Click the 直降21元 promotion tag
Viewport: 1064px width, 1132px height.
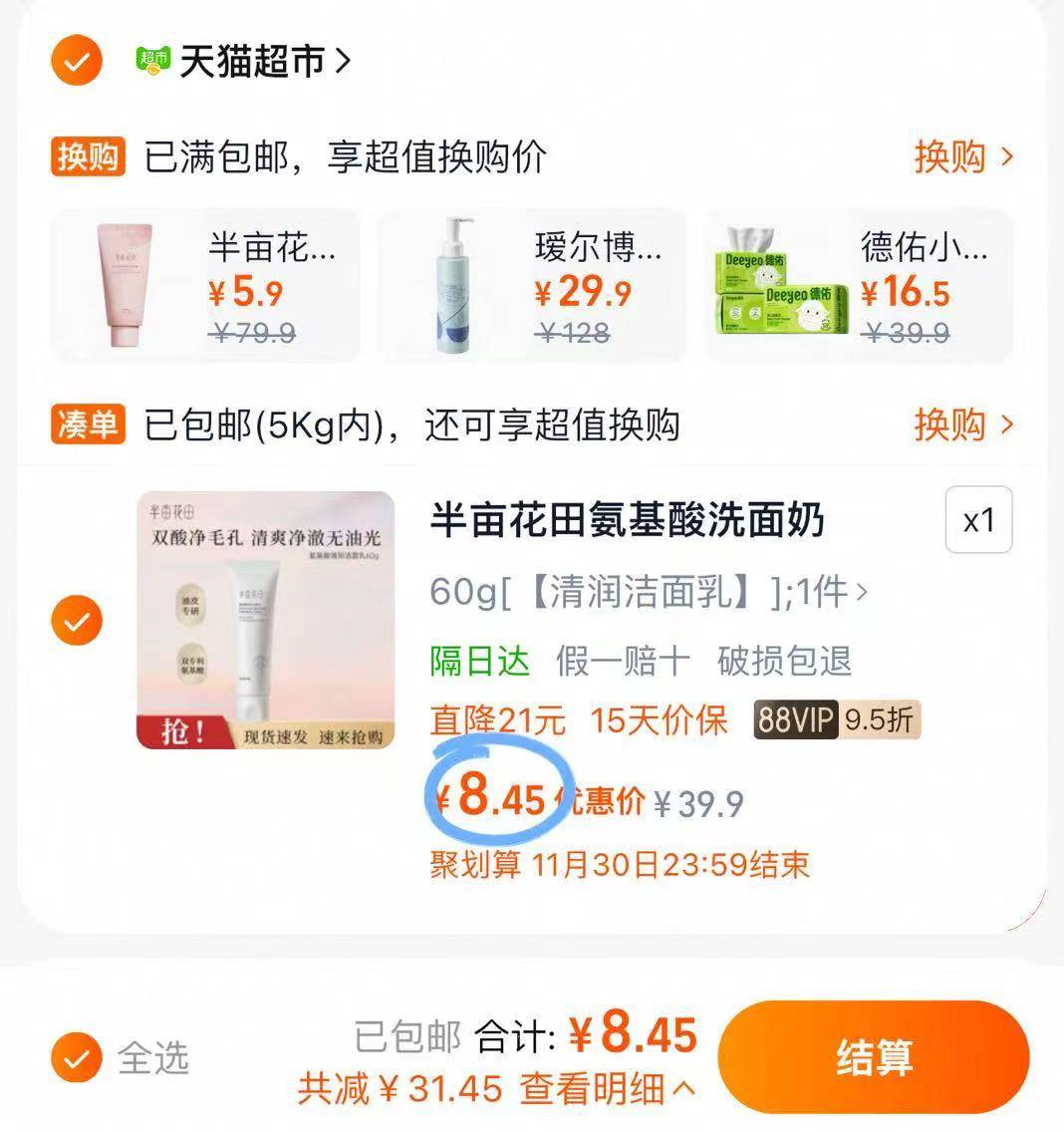498,720
